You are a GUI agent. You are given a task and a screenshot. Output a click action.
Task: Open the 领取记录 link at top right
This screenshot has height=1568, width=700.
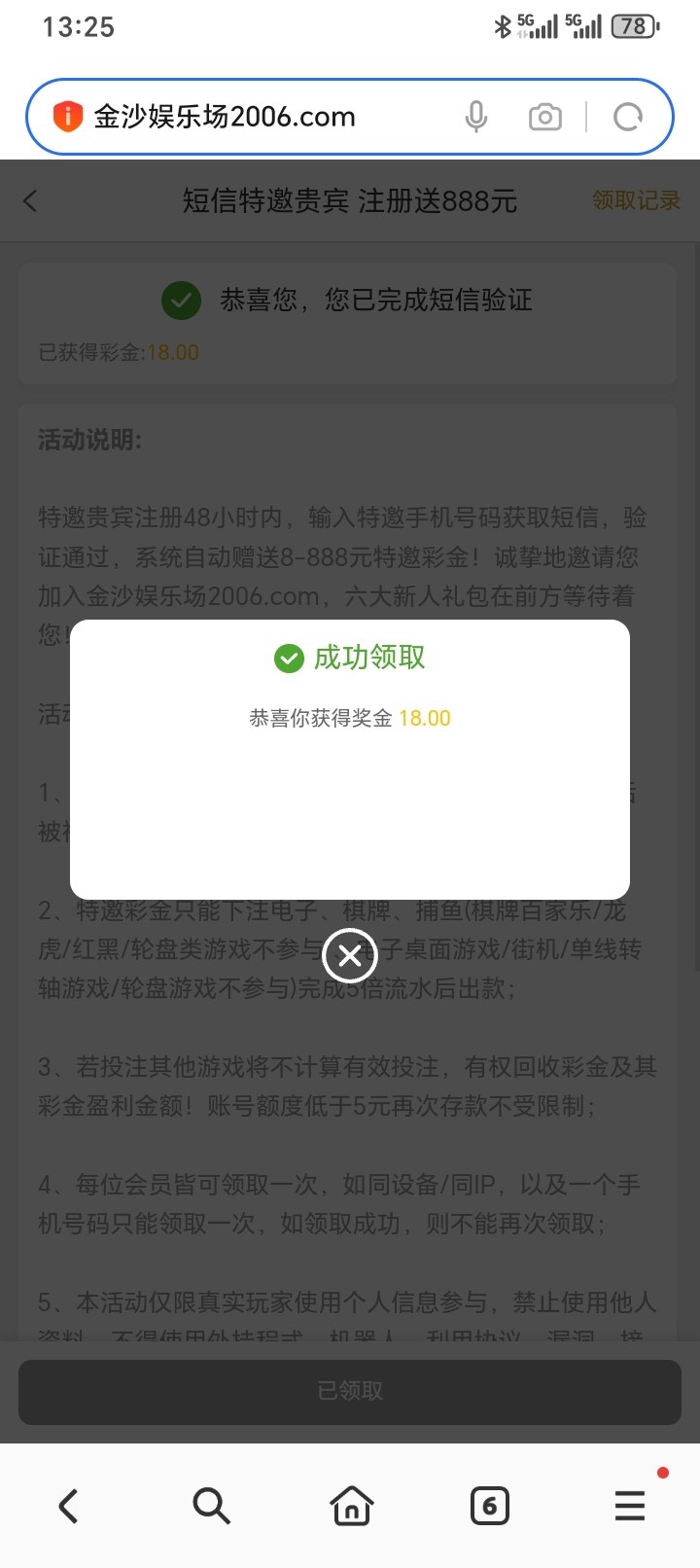point(635,200)
